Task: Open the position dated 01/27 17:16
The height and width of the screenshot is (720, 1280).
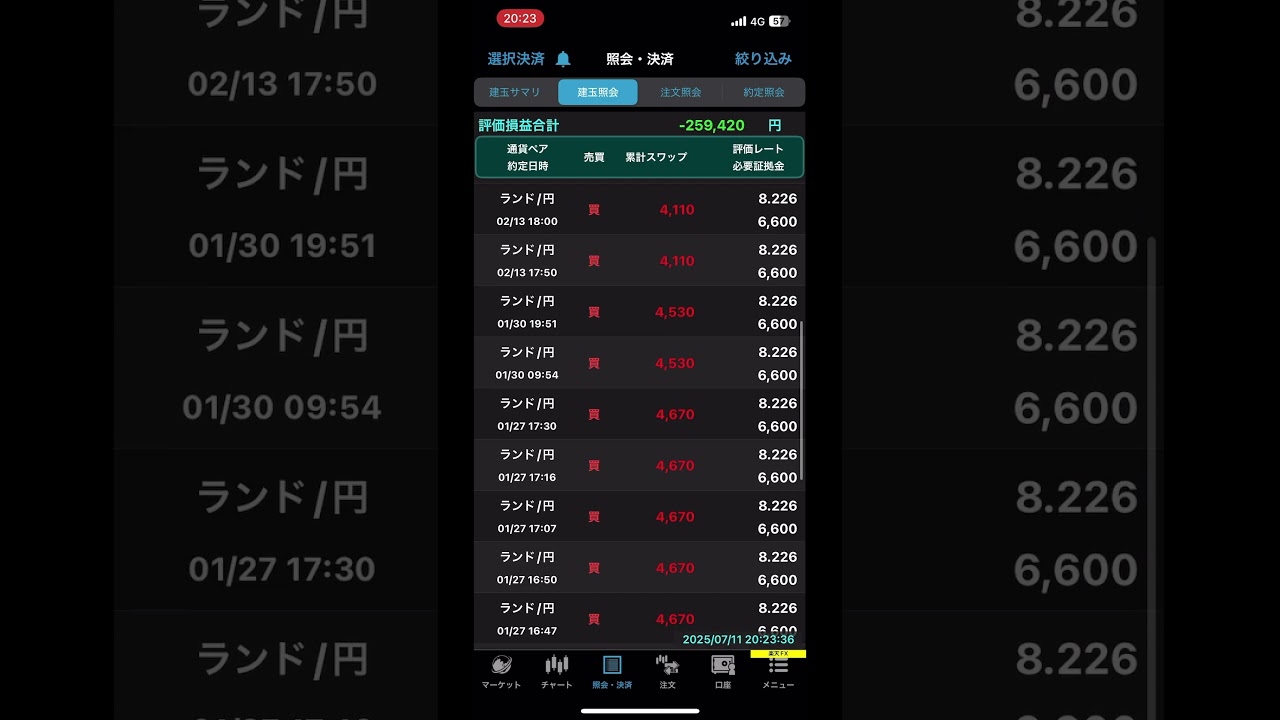Action: coord(639,465)
